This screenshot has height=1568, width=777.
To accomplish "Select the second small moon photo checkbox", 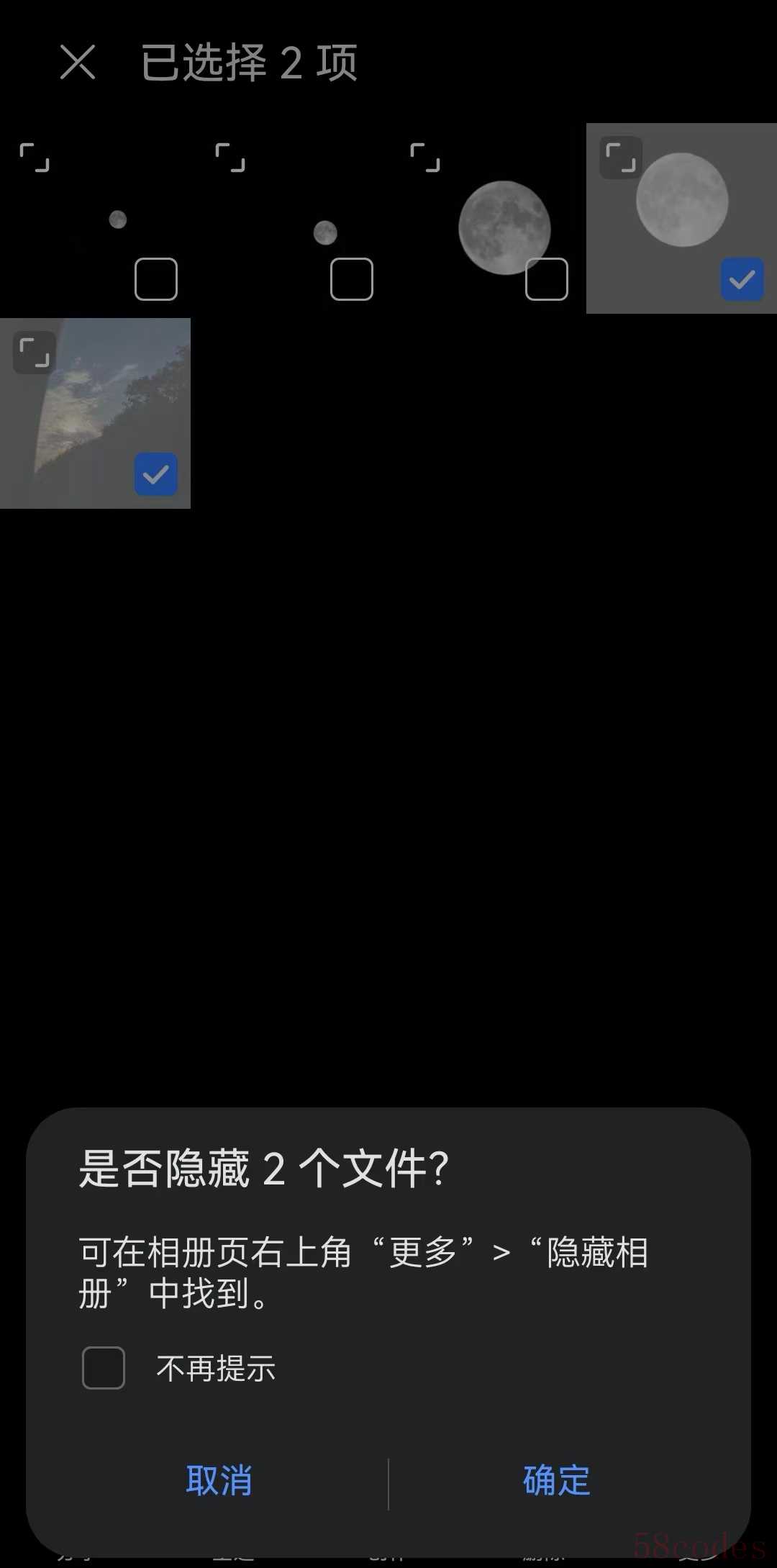I will tap(352, 279).
